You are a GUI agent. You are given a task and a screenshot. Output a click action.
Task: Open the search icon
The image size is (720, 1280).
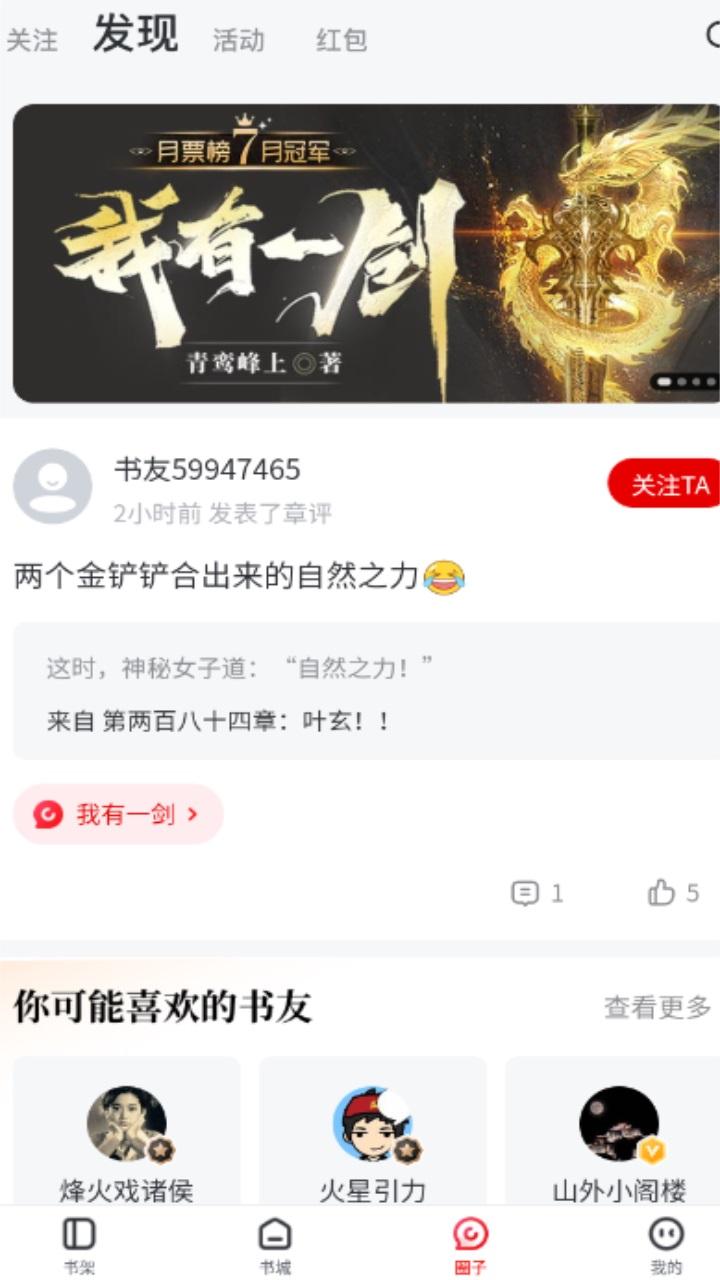[x=712, y=37]
